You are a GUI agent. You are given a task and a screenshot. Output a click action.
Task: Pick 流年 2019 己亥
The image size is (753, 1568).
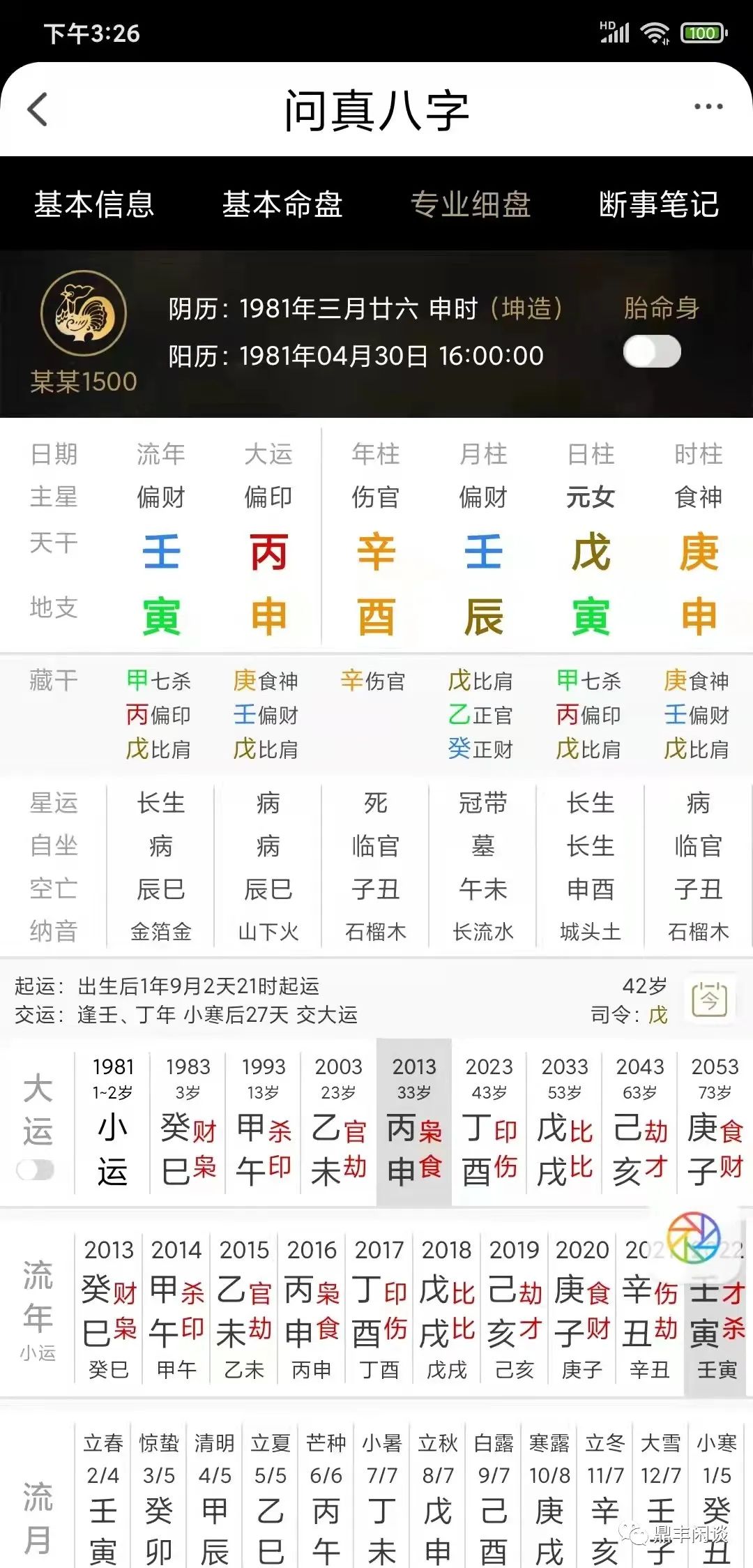515,1308
